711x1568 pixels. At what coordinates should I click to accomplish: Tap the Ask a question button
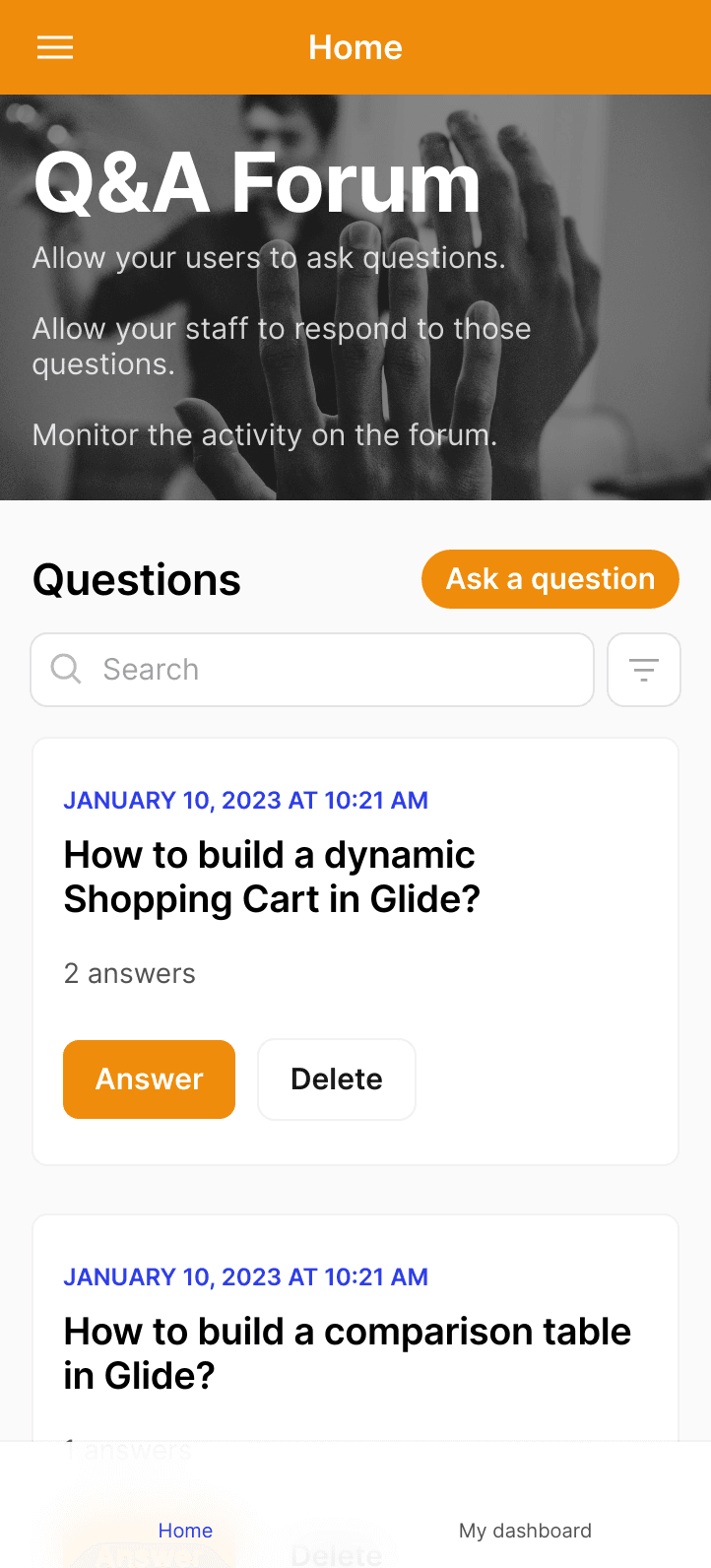tap(550, 579)
